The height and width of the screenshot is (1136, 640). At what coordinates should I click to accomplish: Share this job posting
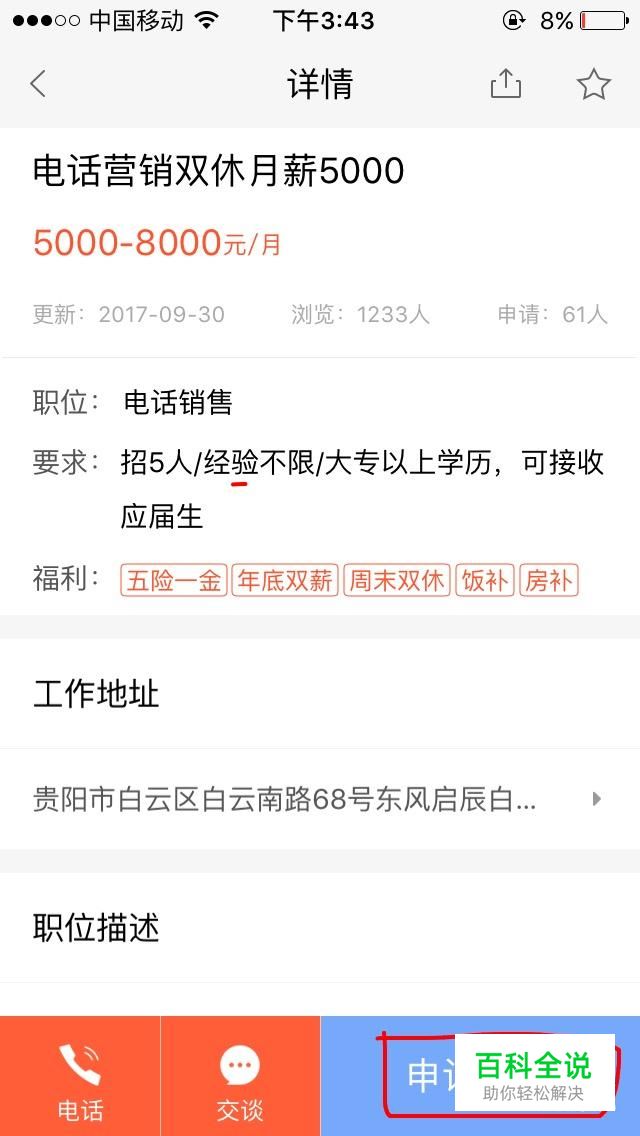point(505,83)
